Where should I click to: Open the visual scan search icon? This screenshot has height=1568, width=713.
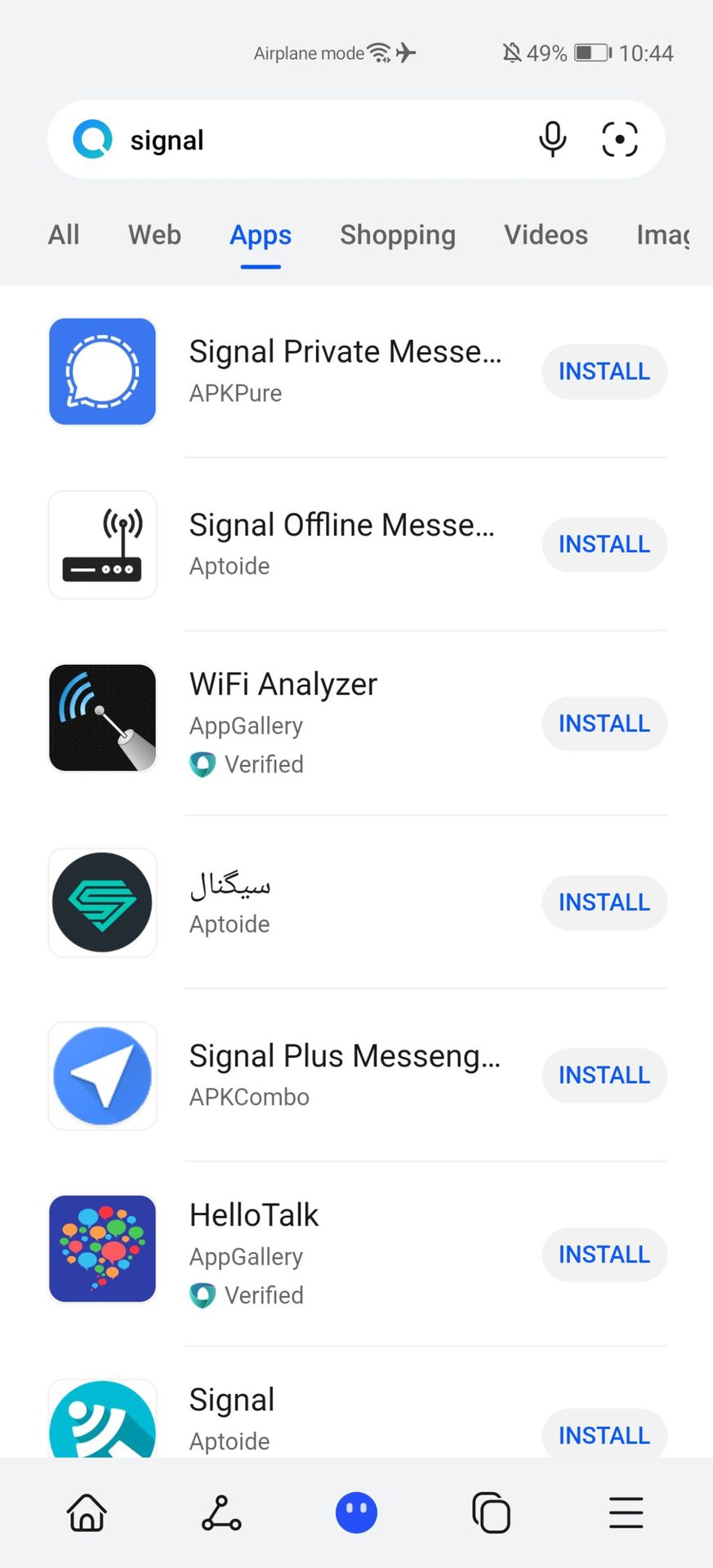619,140
